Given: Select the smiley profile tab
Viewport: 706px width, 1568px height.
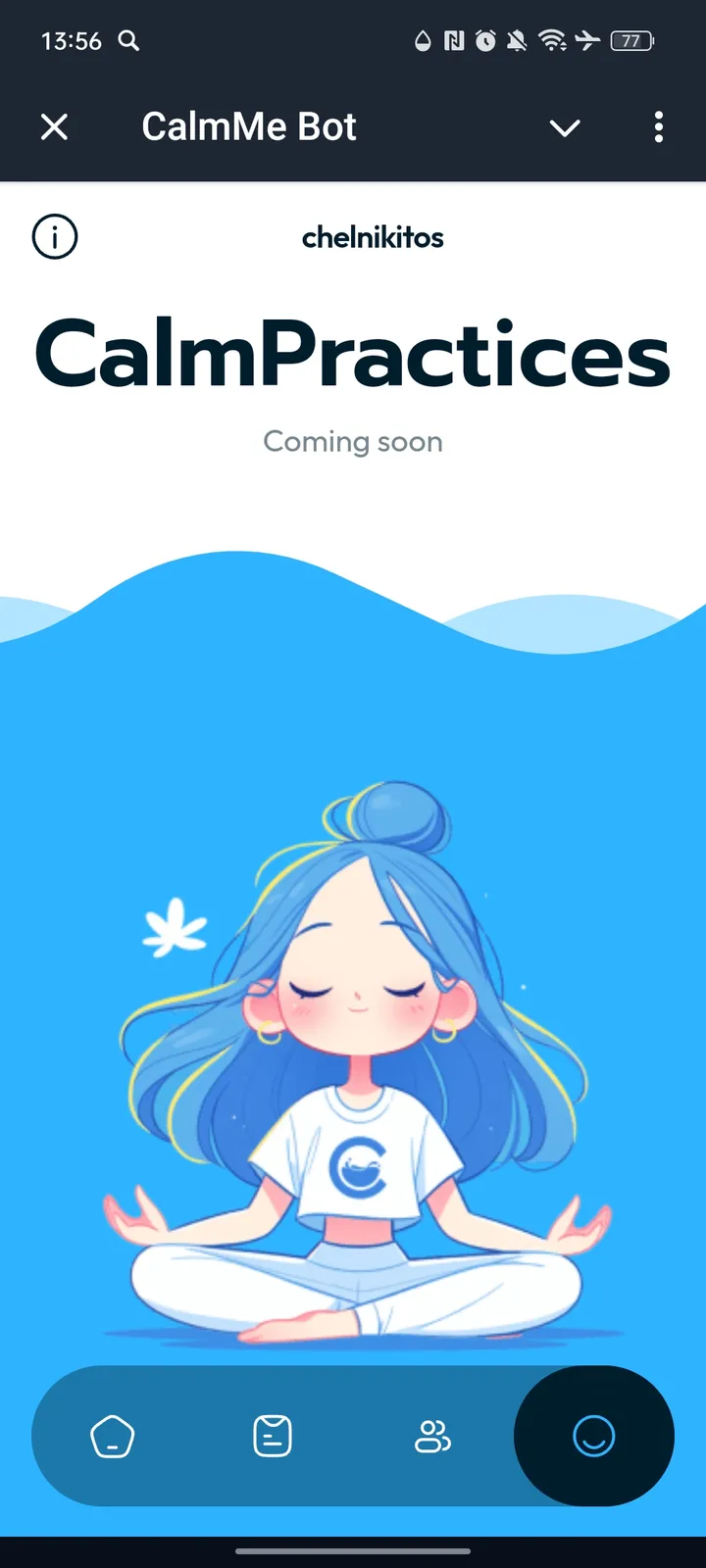Looking at the screenshot, I should [x=593, y=1435].
